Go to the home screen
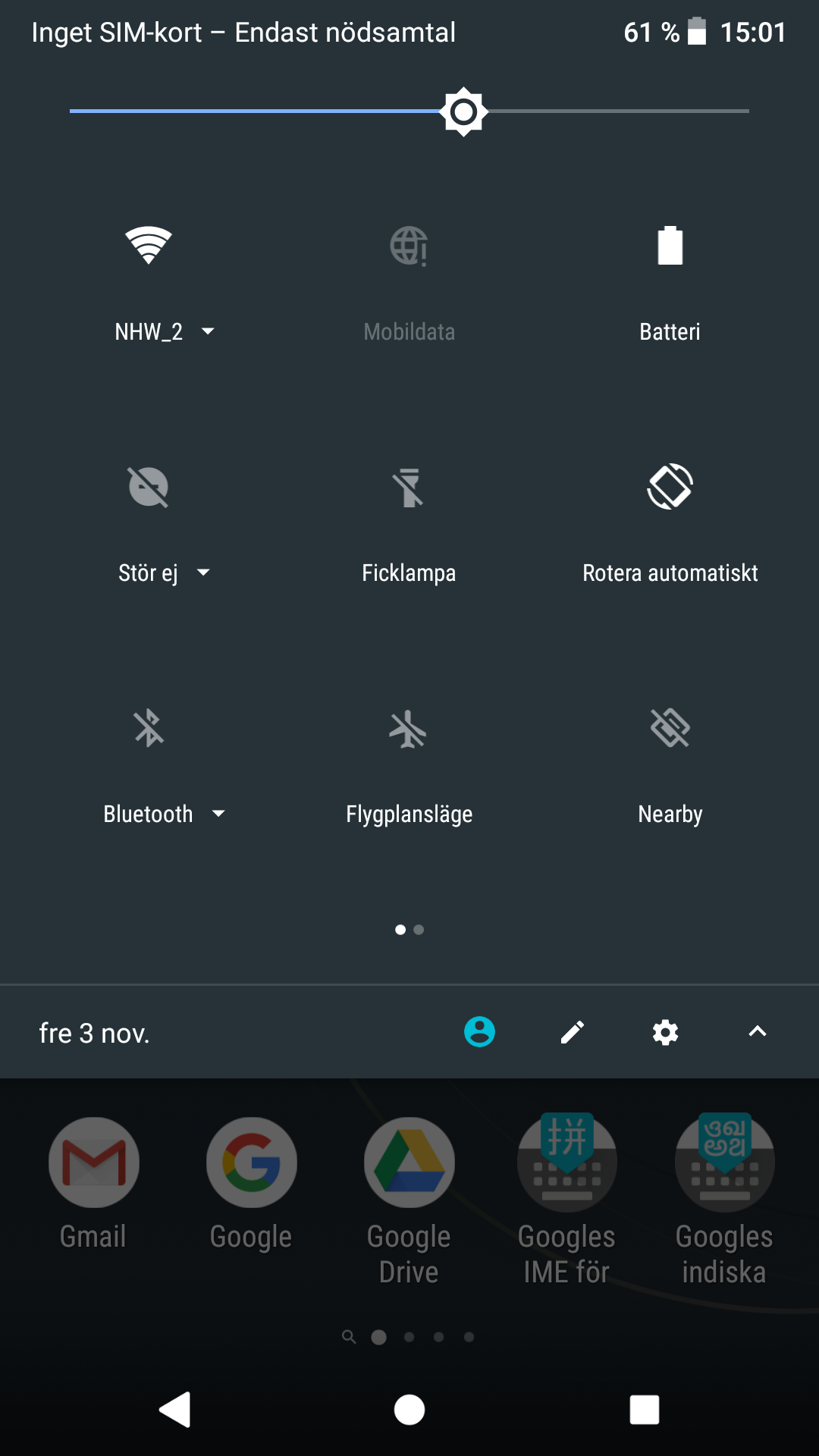 tap(409, 1410)
